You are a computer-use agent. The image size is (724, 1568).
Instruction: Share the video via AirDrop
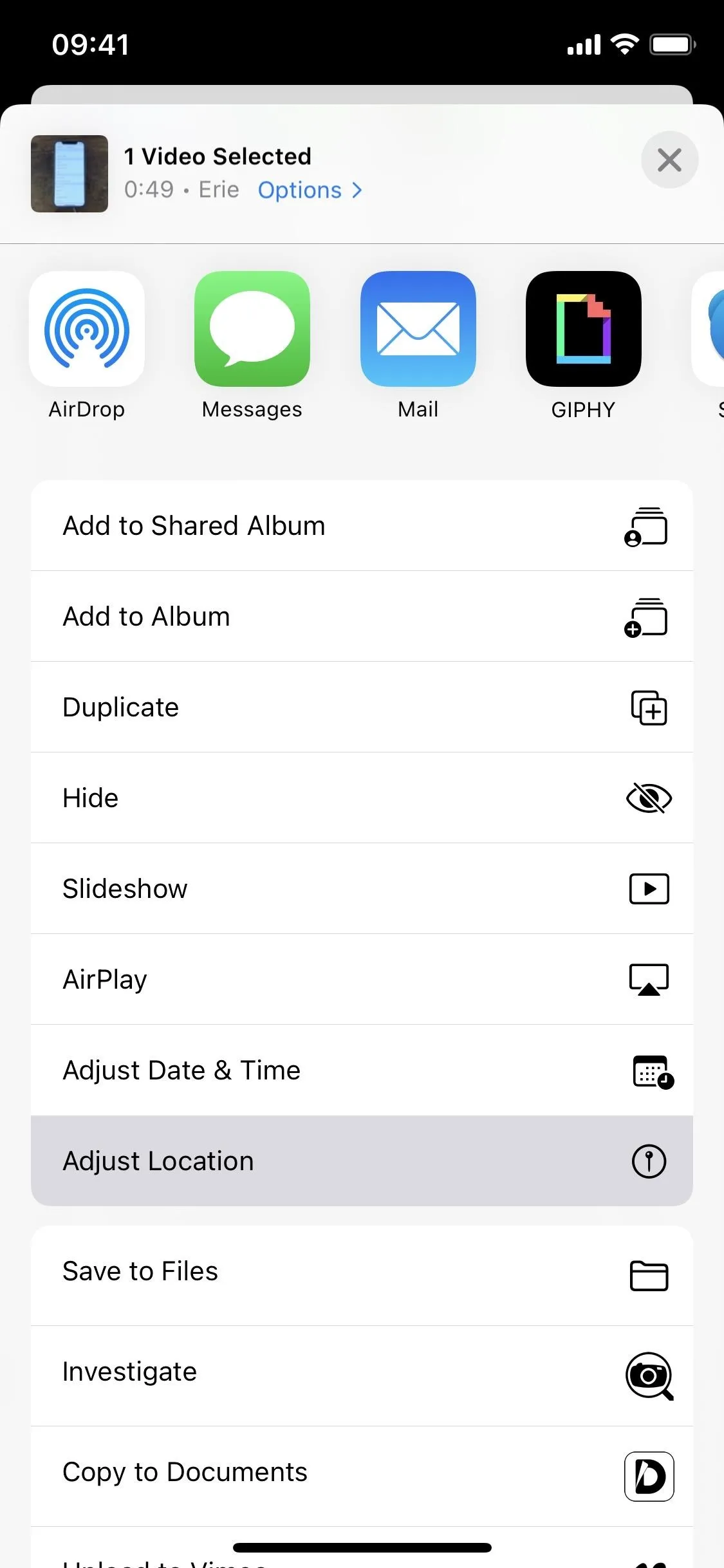click(x=87, y=346)
